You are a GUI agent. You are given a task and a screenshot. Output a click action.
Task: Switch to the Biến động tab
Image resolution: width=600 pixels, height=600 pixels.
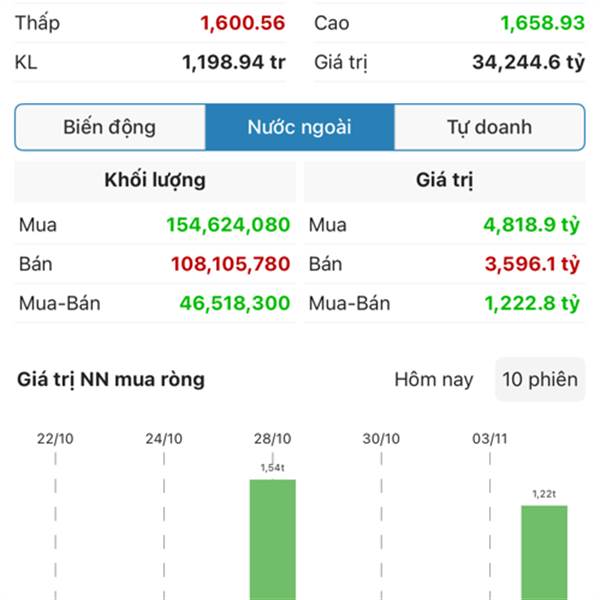tap(110, 128)
